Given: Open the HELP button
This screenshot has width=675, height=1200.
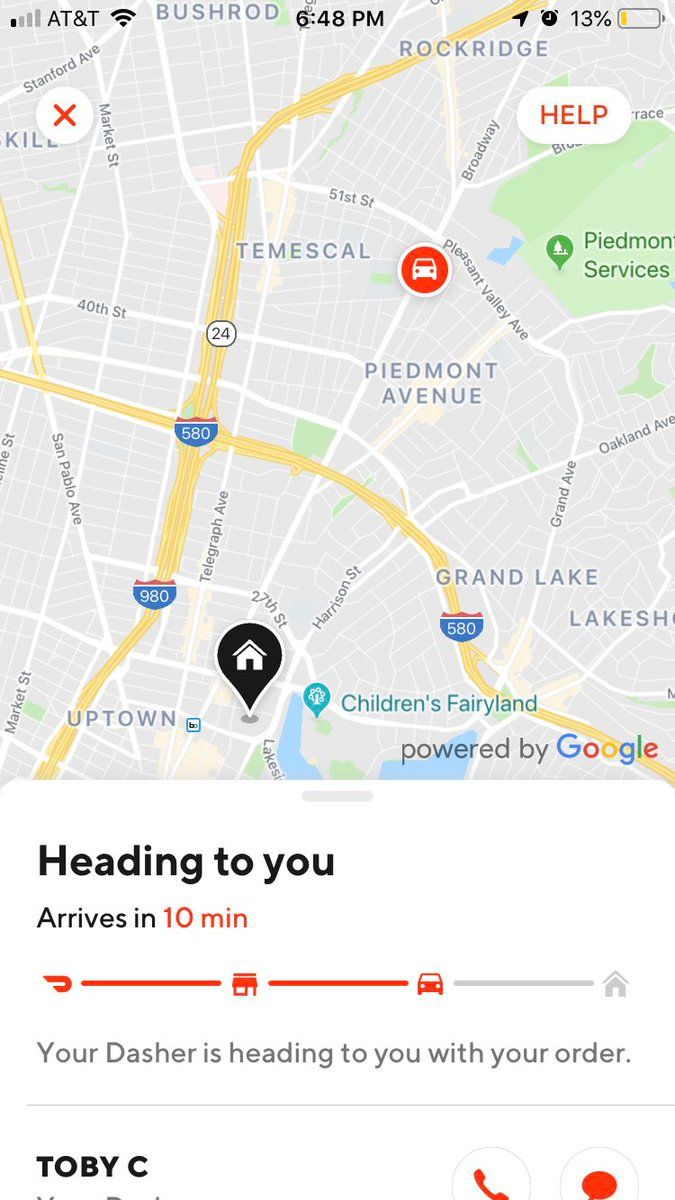Looking at the screenshot, I should point(574,115).
